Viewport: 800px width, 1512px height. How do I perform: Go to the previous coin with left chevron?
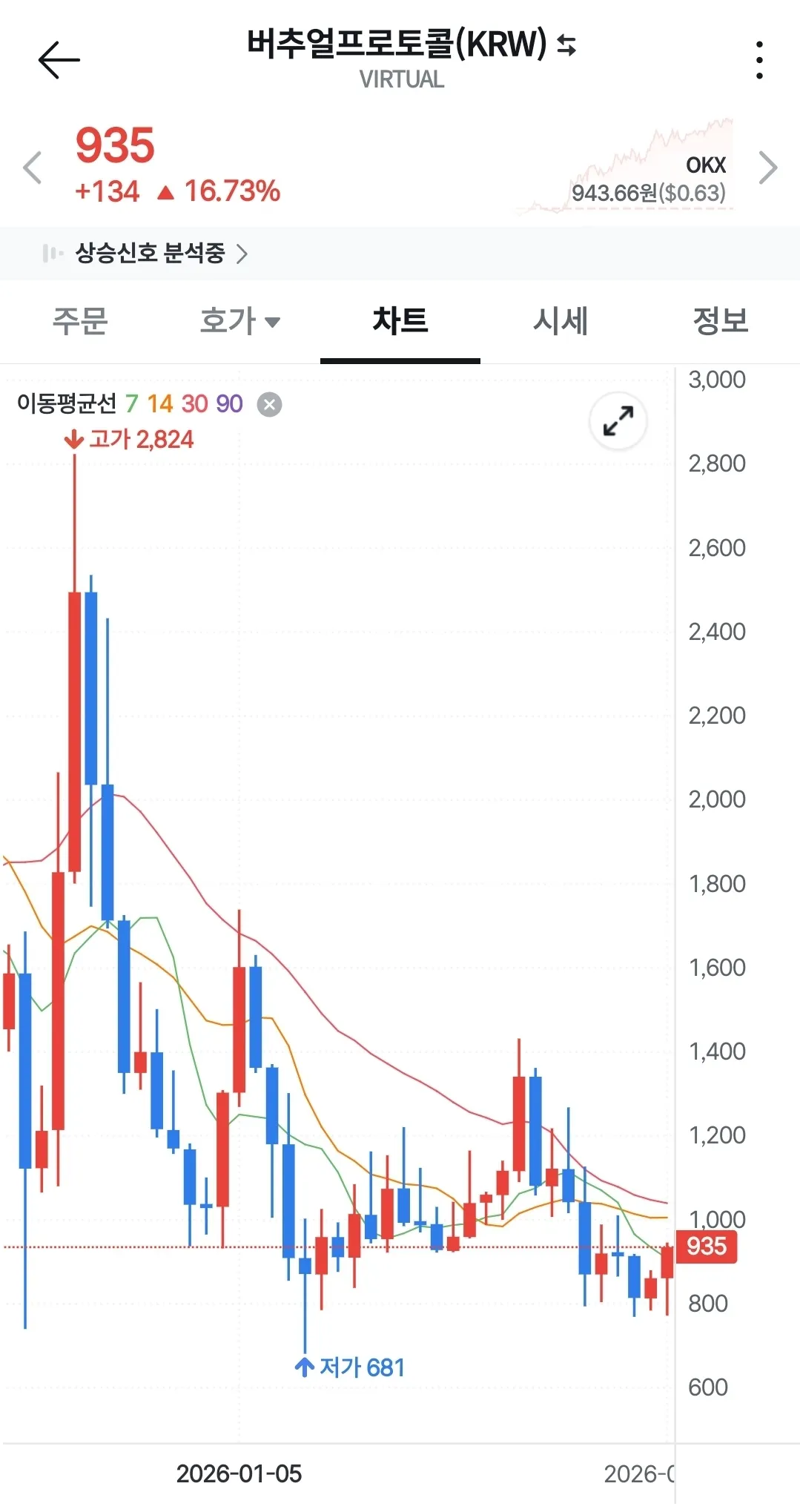click(x=32, y=168)
